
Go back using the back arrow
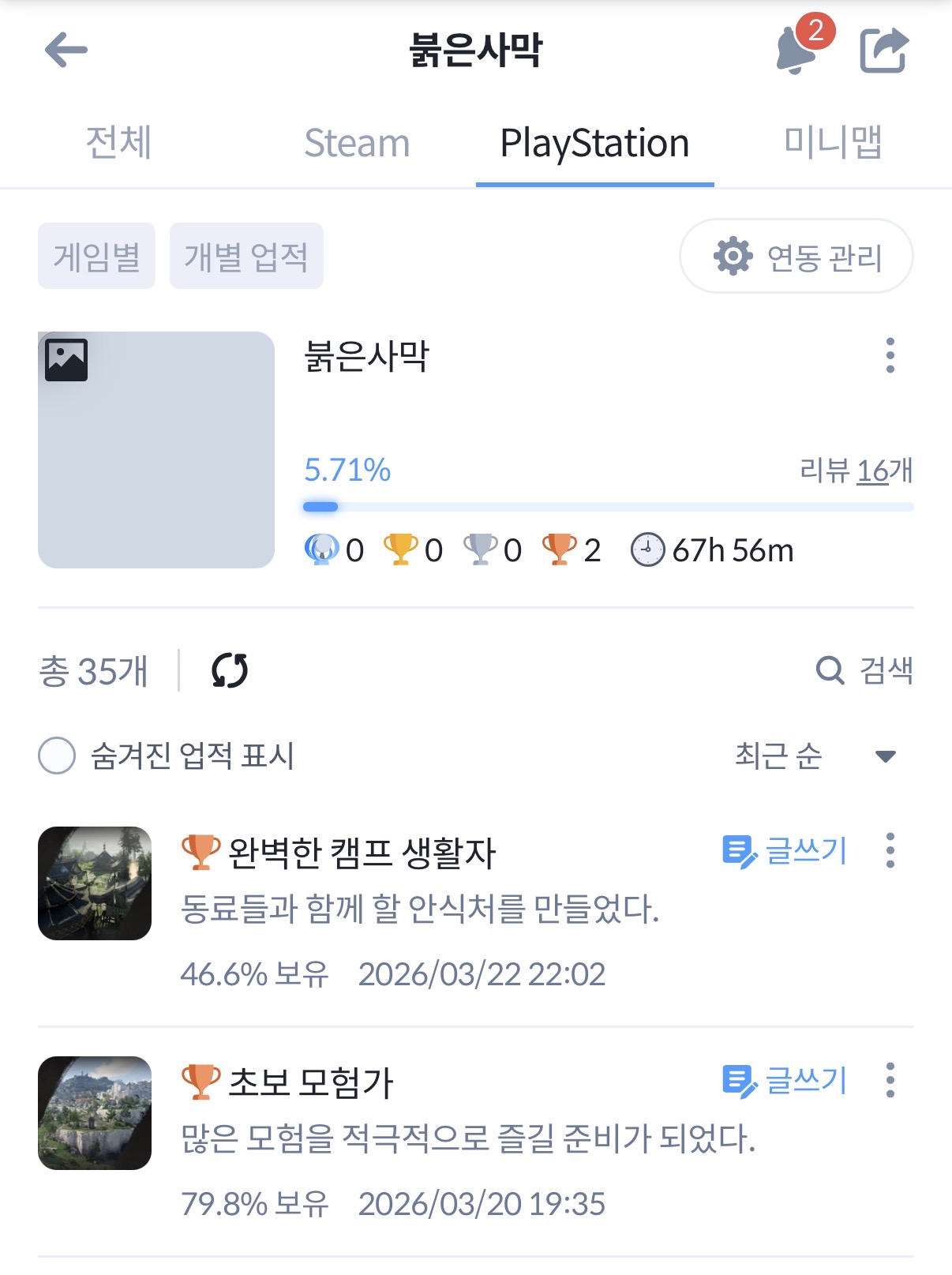66,51
